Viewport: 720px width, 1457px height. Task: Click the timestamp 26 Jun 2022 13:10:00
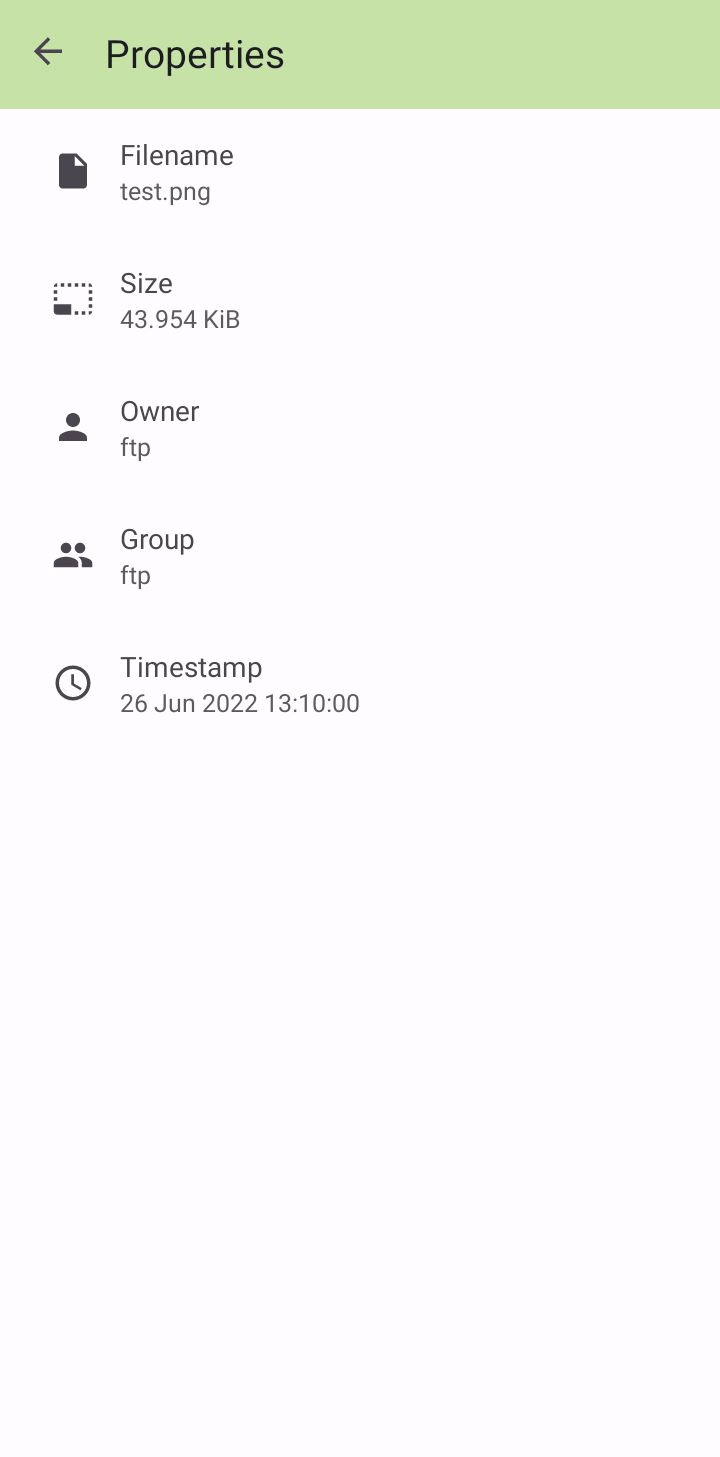coord(240,703)
